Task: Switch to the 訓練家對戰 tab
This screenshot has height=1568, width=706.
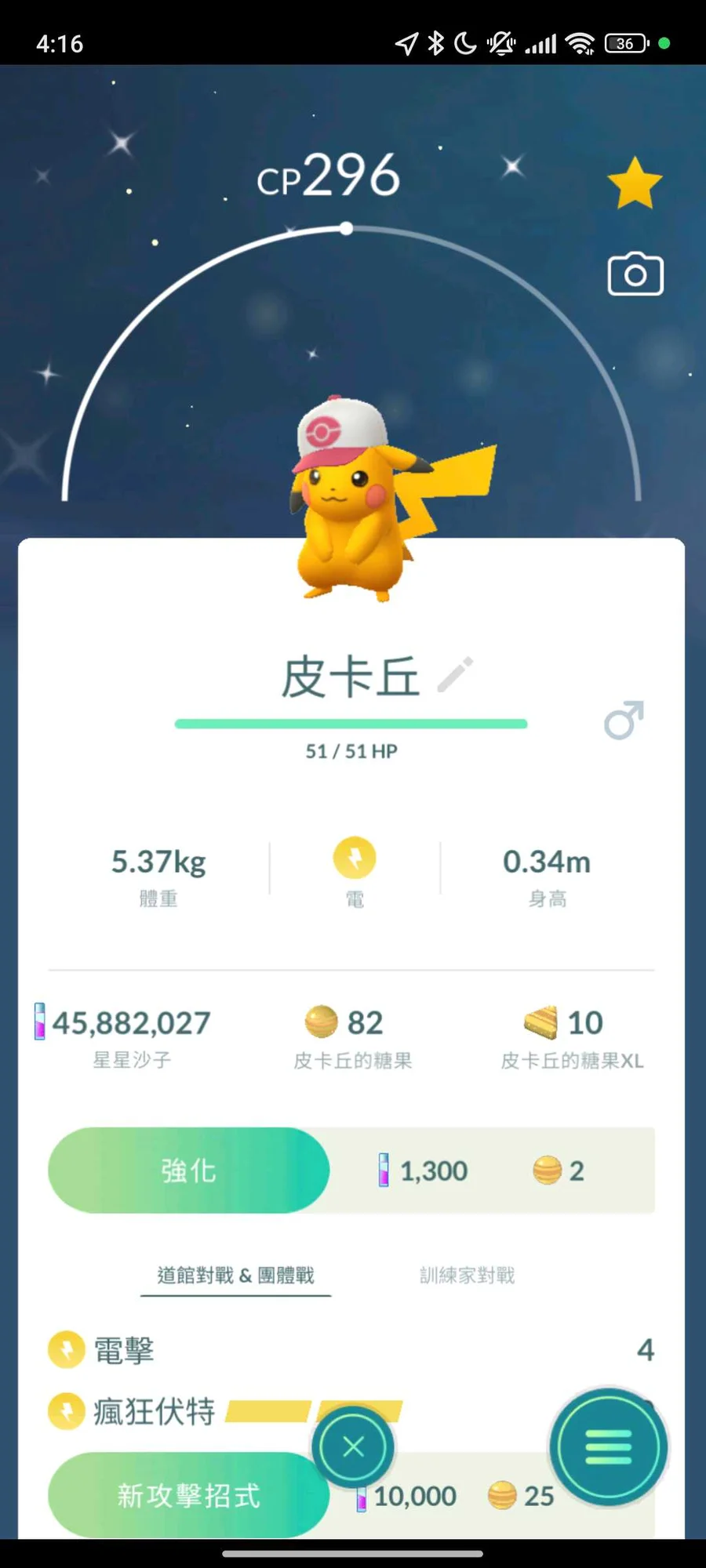Action: [x=468, y=1276]
